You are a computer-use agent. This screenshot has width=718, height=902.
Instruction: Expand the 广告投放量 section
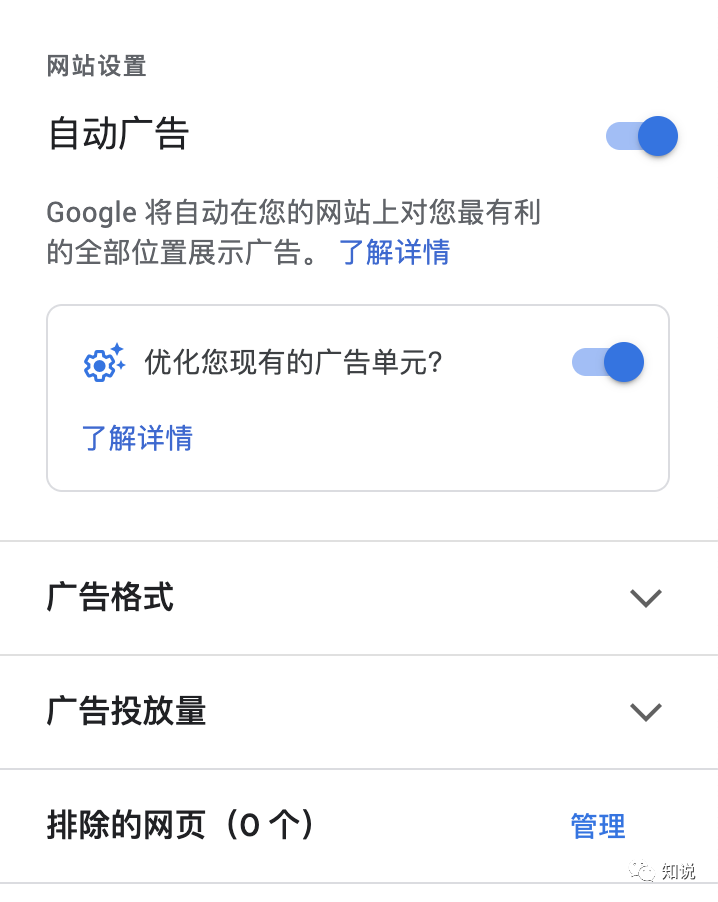coord(646,712)
